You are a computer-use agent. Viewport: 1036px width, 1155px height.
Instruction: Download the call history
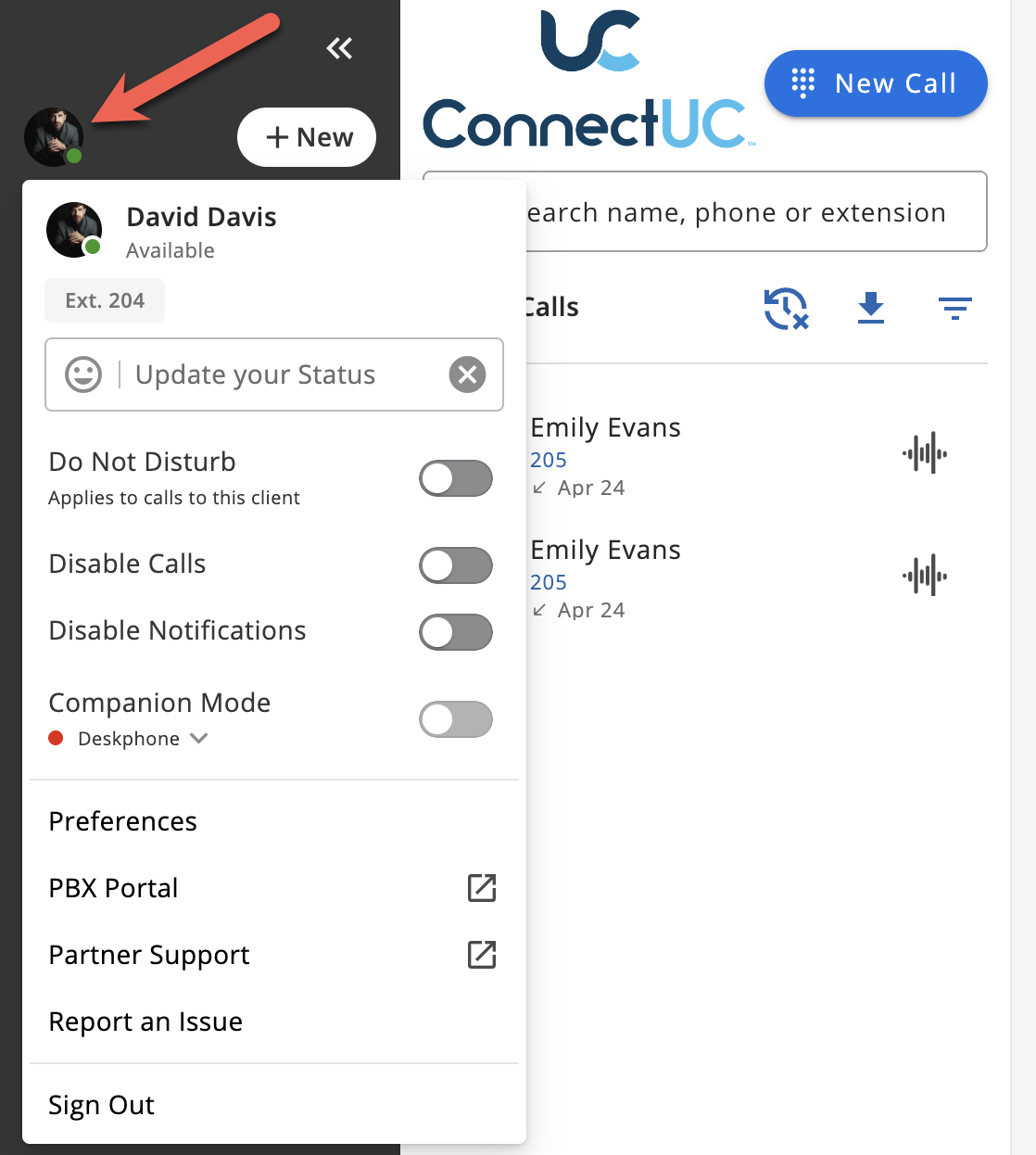[871, 308]
